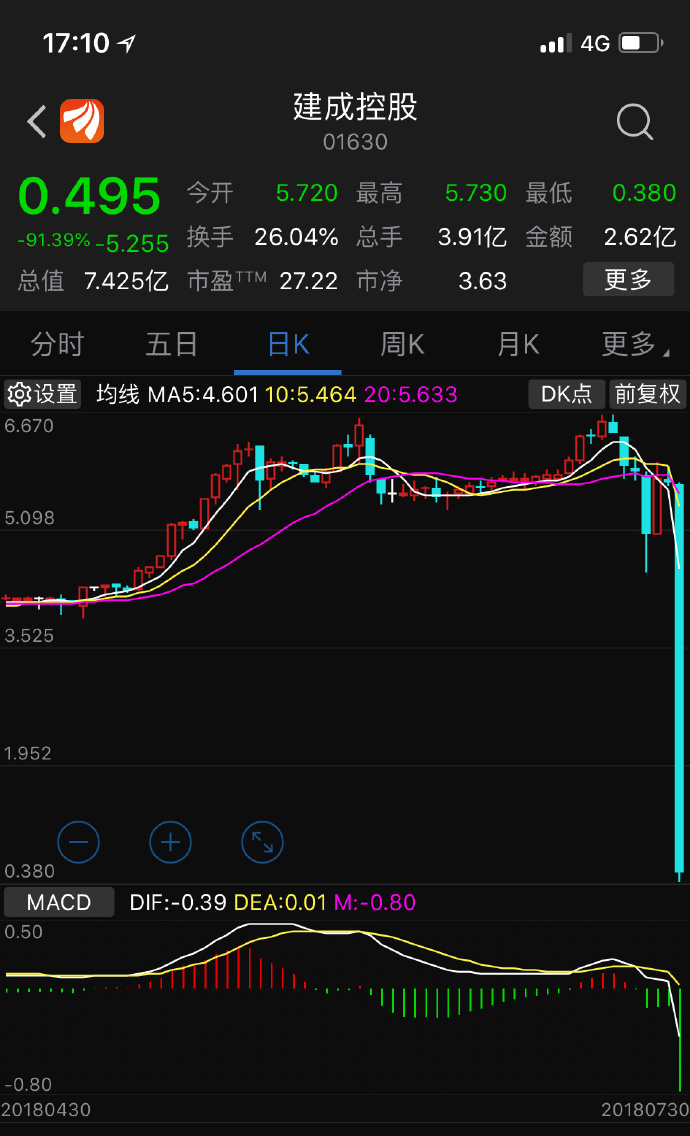690x1136 pixels.
Task: Switch to the 月K chart tab
Action: point(518,345)
